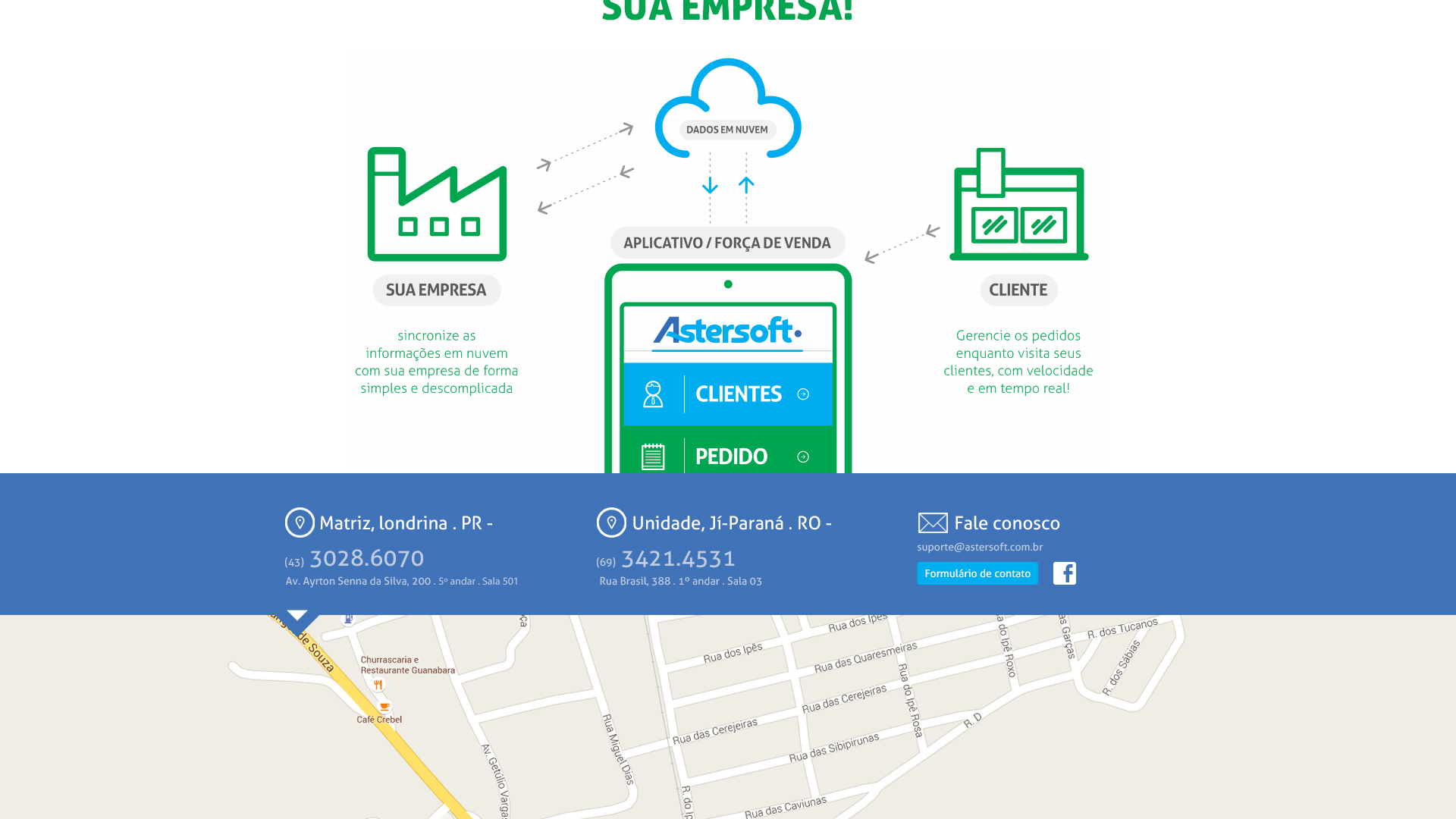Open Café Crebel marker on map
The image size is (1456, 819).
[384, 707]
